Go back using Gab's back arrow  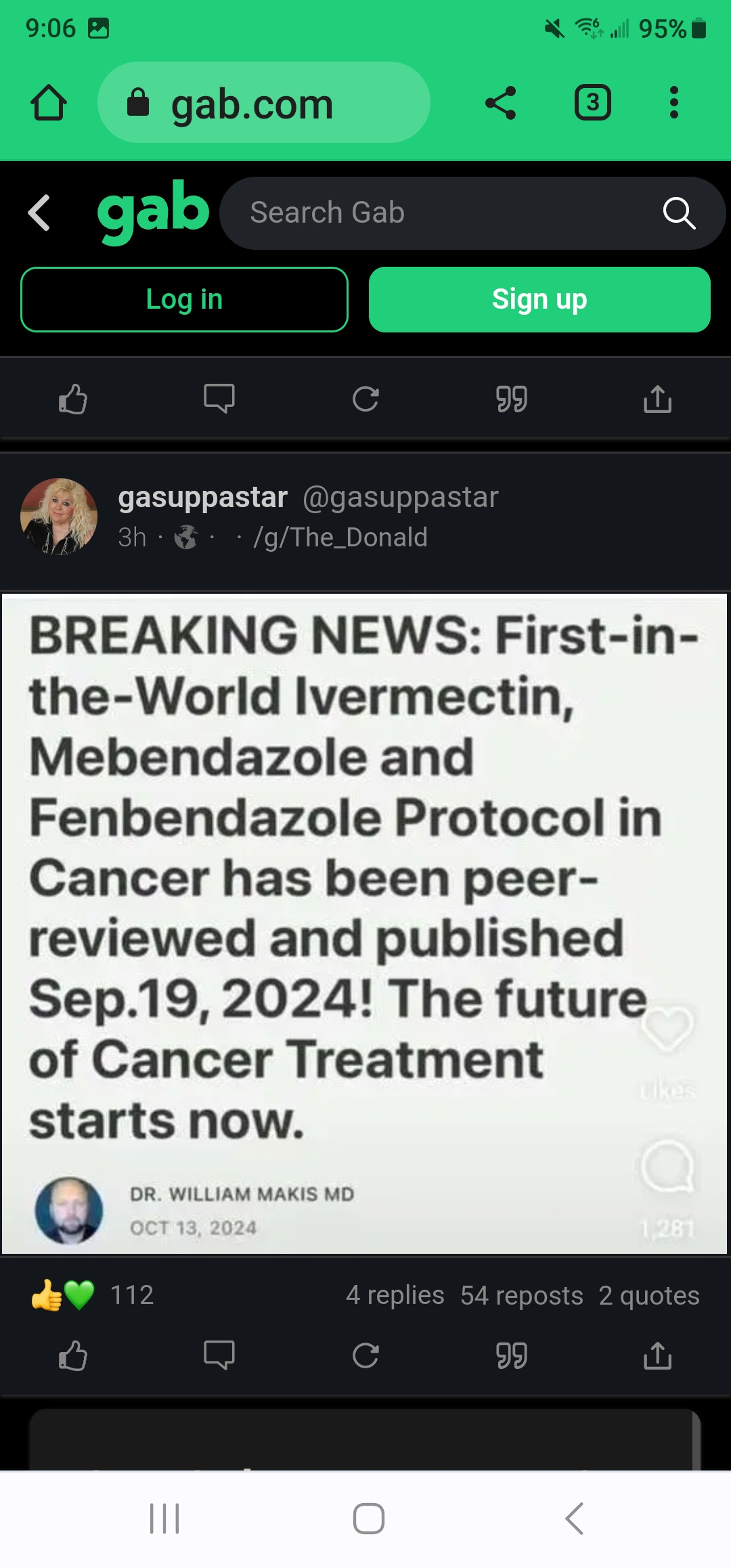(x=39, y=213)
